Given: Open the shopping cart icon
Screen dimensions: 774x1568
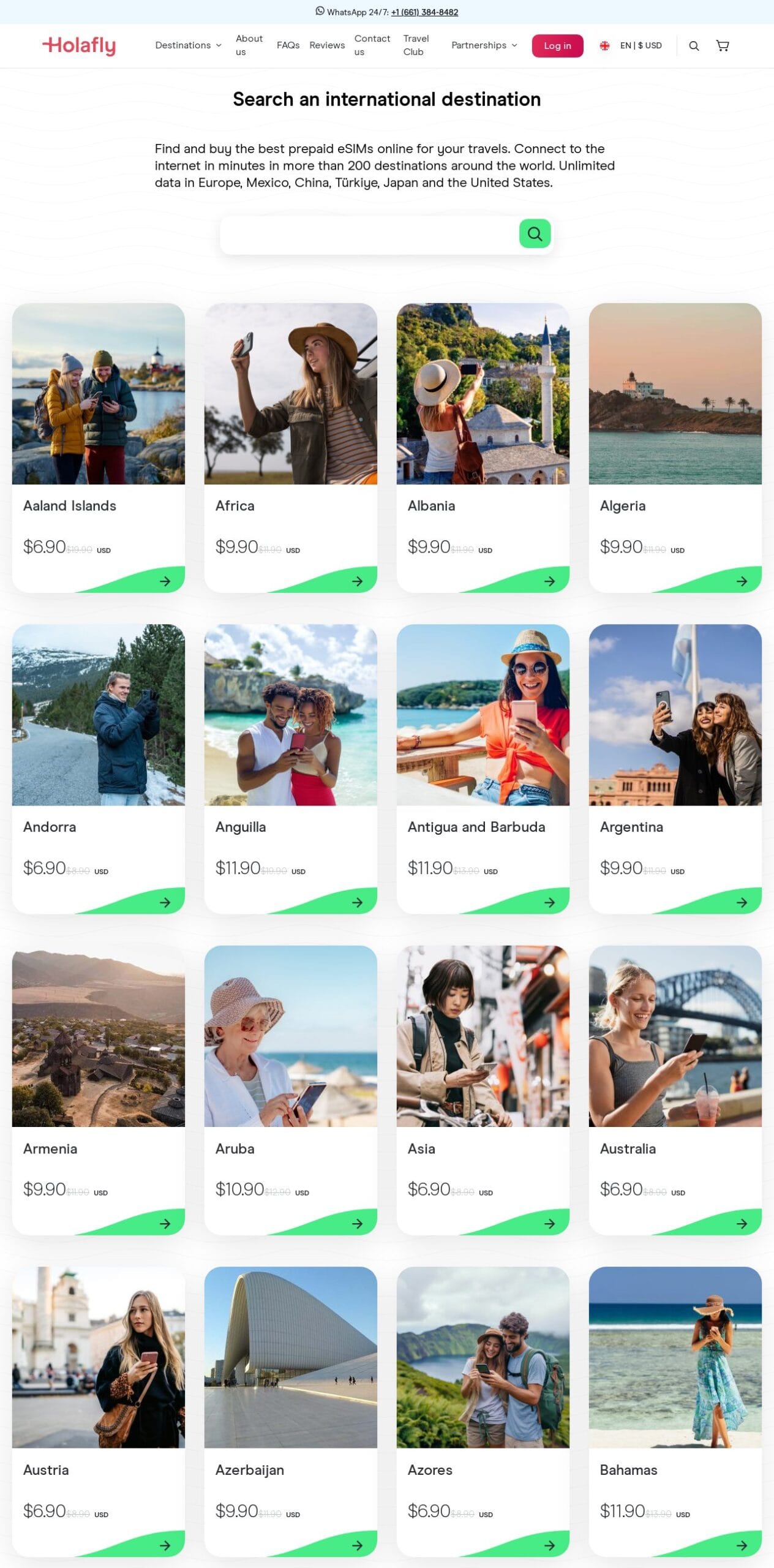Looking at the screenshot, I should click(x=723, y=45).
